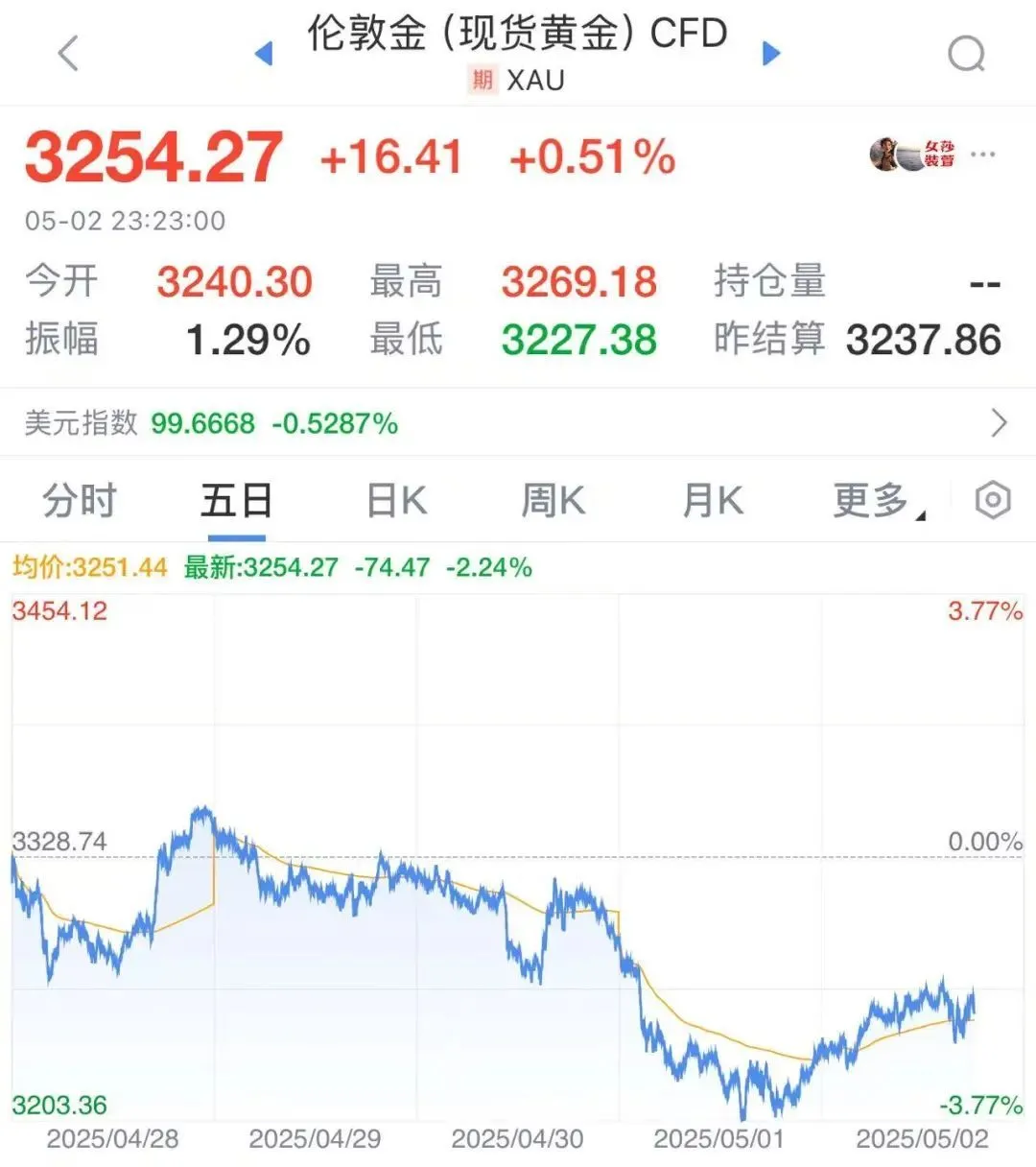Image resolution: width=1036 pixels, height=1167 pixels.
Task: View the 月K chart tab
Action: pyautogui.click(x=712, y=501)
